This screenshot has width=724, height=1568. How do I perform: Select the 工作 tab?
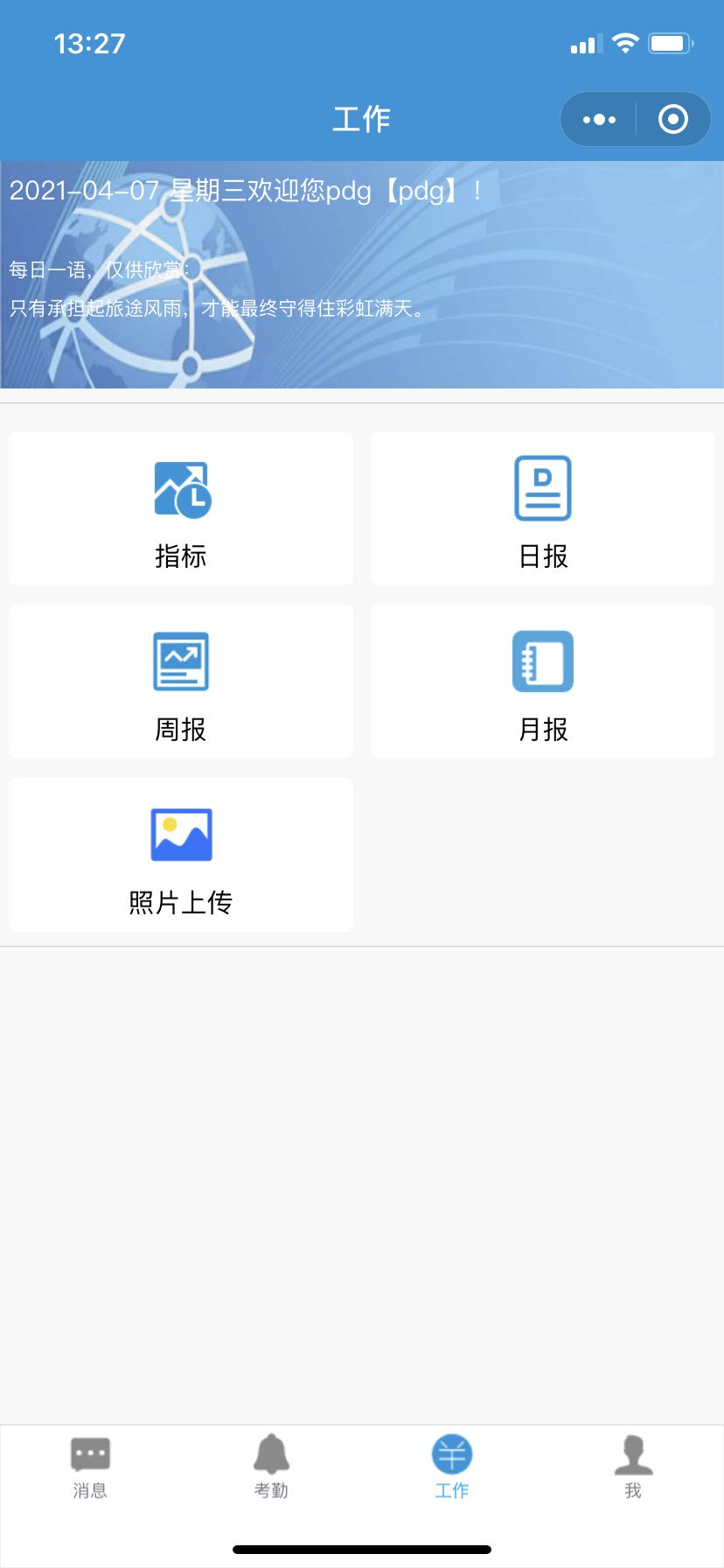(452, 1466)
